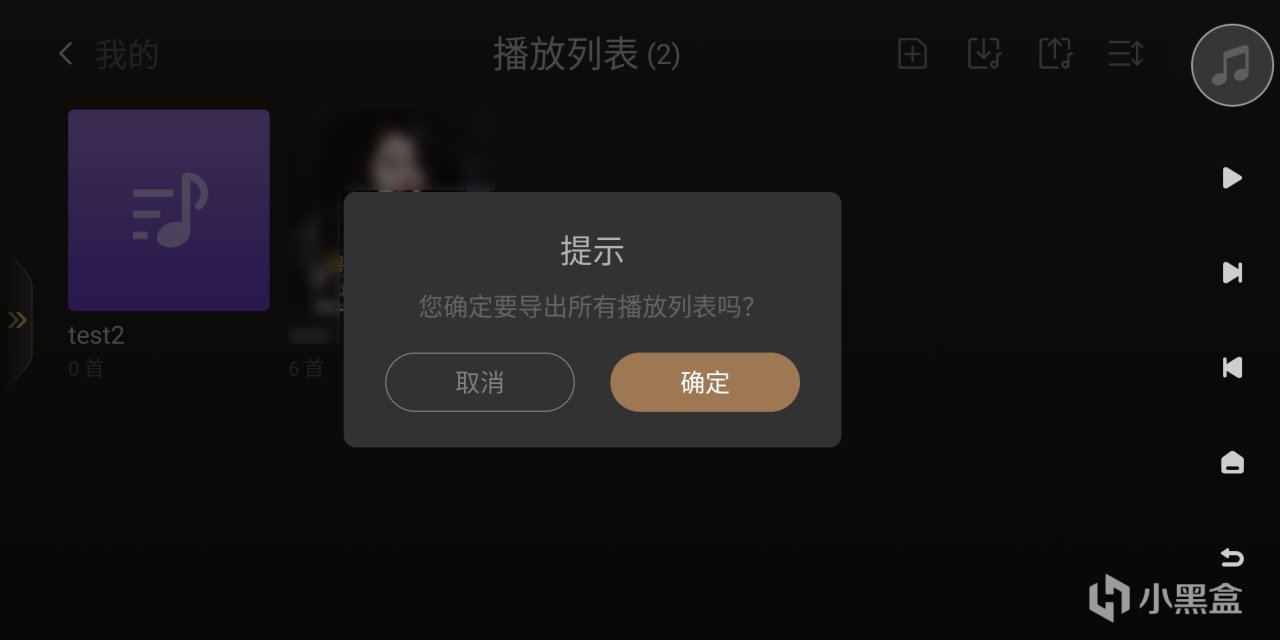The width and height of the screenshot is (1280, 640).
Task: Expand the side drawer with the double-arrow handle
Action: [17, 320]
